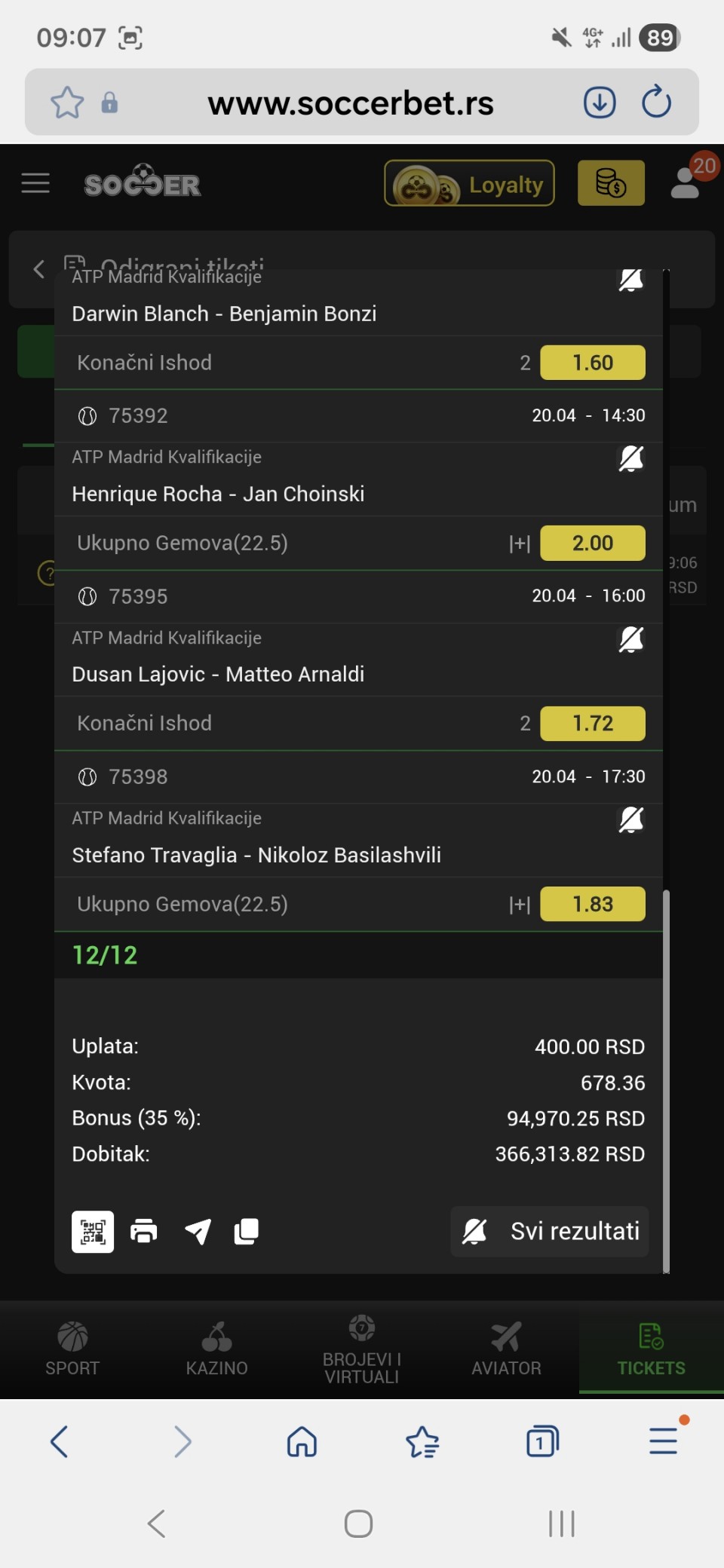Viewport: 724px width, 1568px height.
Task: Open Brojevi i Virtuali section
Action: click(362, 1349)
